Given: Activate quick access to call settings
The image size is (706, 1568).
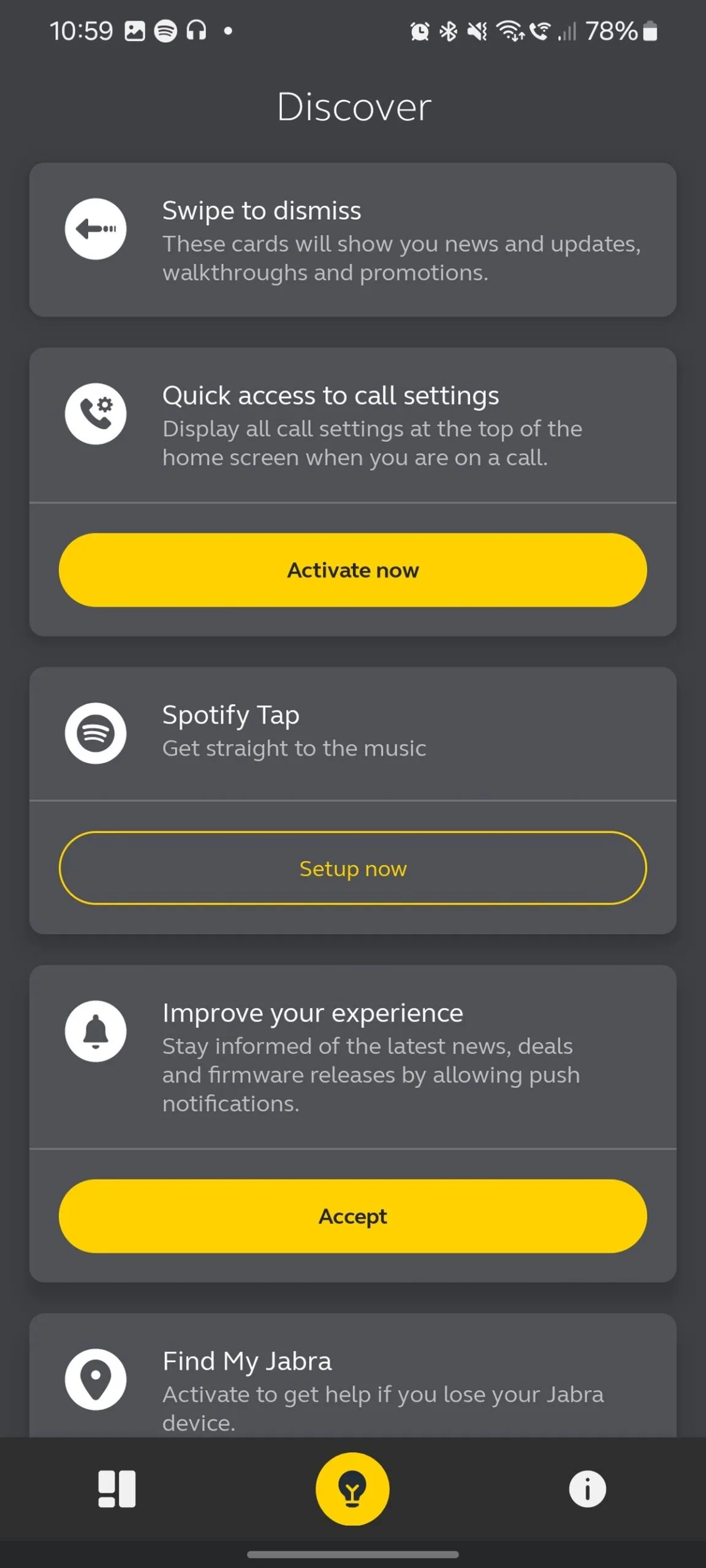Looking at the screenshot, I should 352,570.
